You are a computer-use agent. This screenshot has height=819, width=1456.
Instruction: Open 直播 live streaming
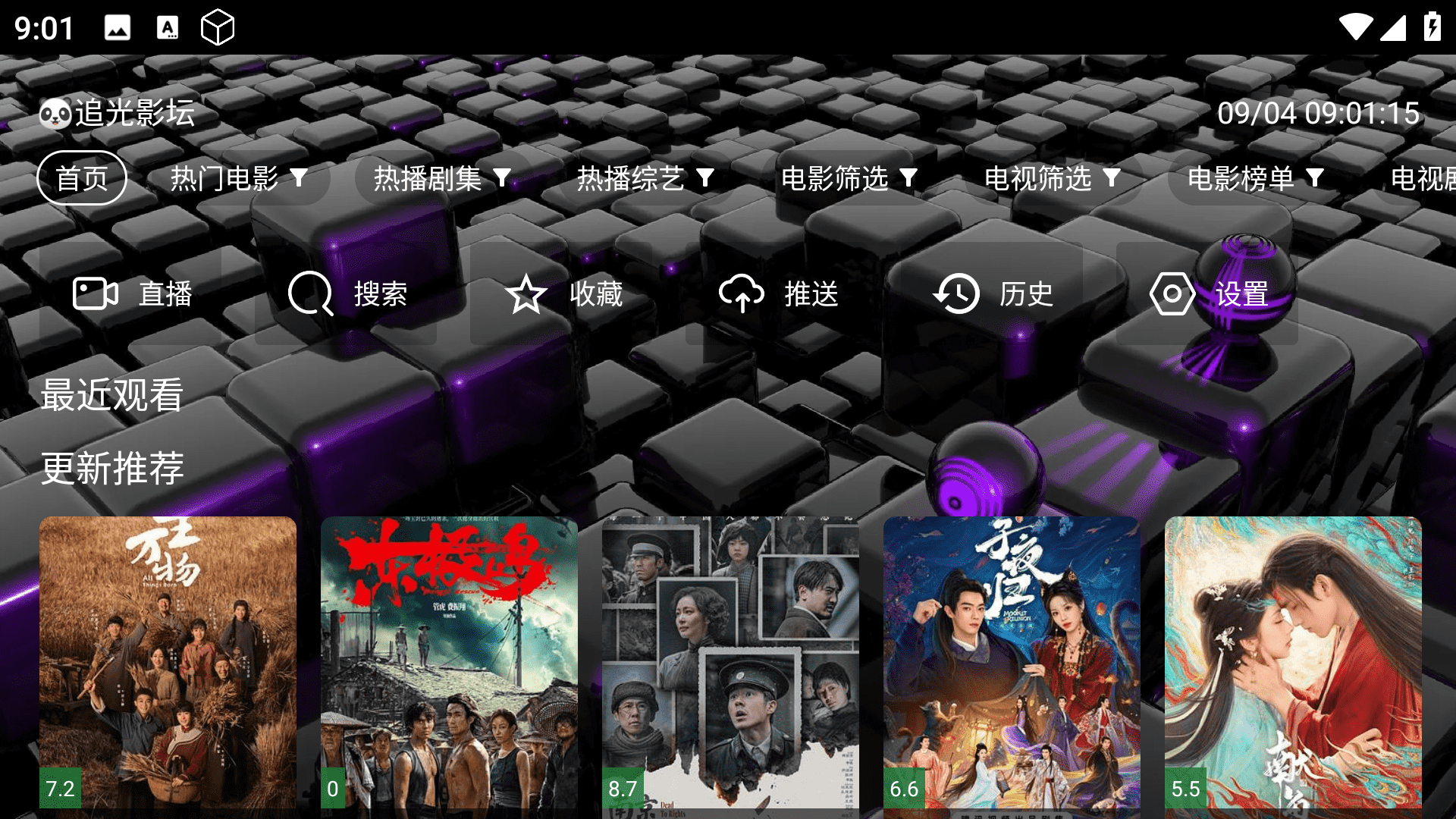pyautogui.click(x=132, y=294)
